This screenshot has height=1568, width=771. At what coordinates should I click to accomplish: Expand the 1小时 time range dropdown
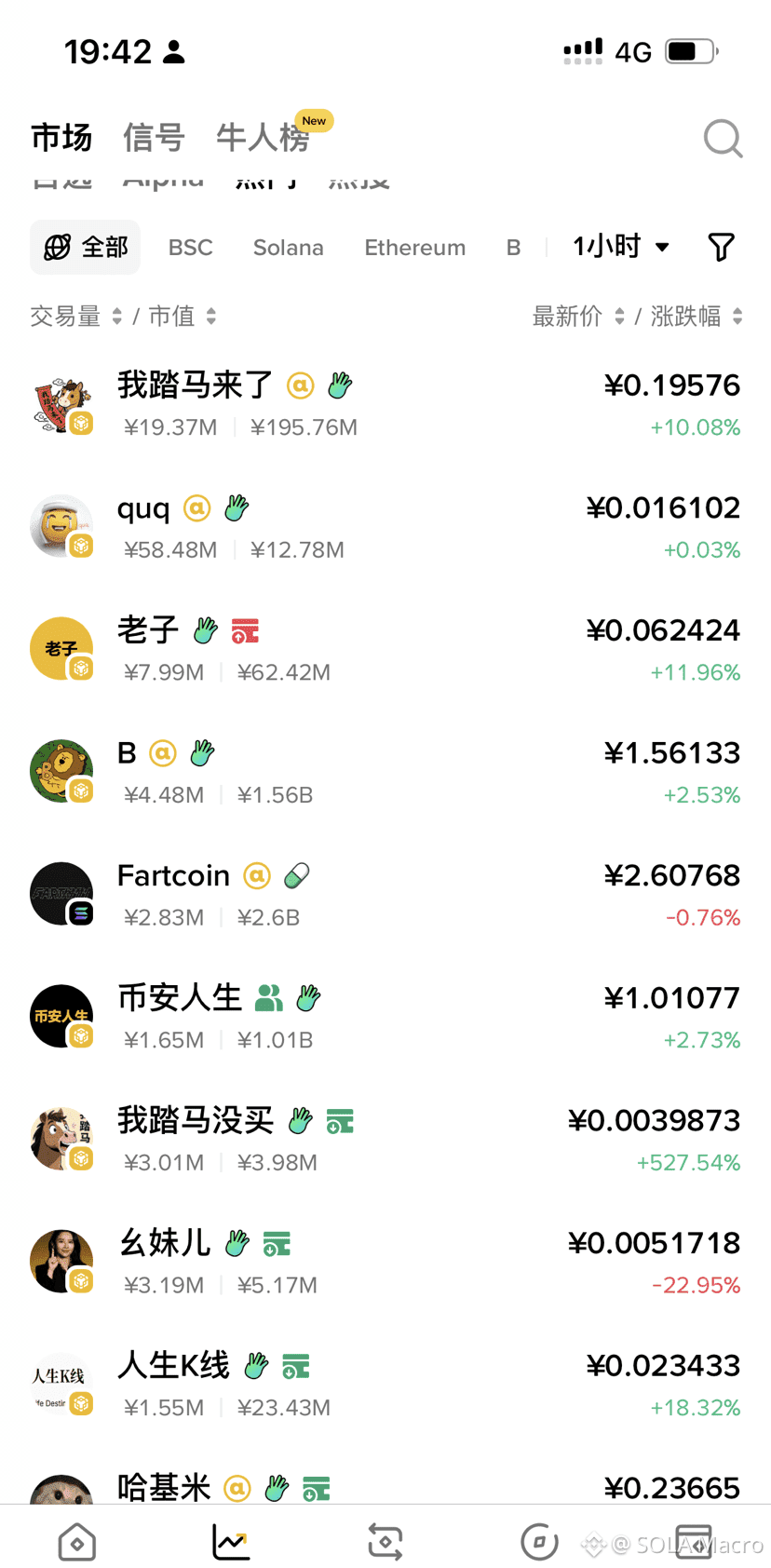point(620,247)
